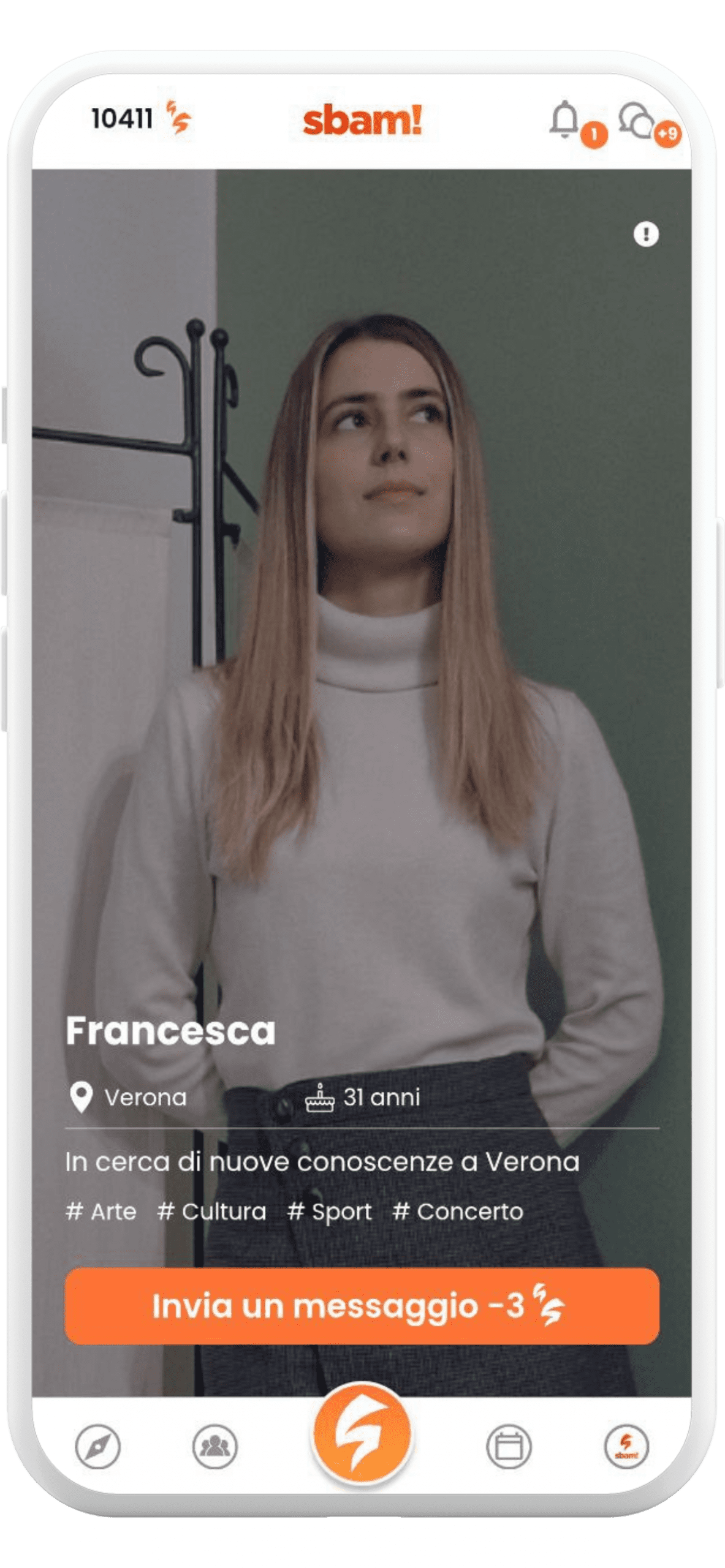Open the people group tab
The image size is (725, 1568).
click(214, 1447)
